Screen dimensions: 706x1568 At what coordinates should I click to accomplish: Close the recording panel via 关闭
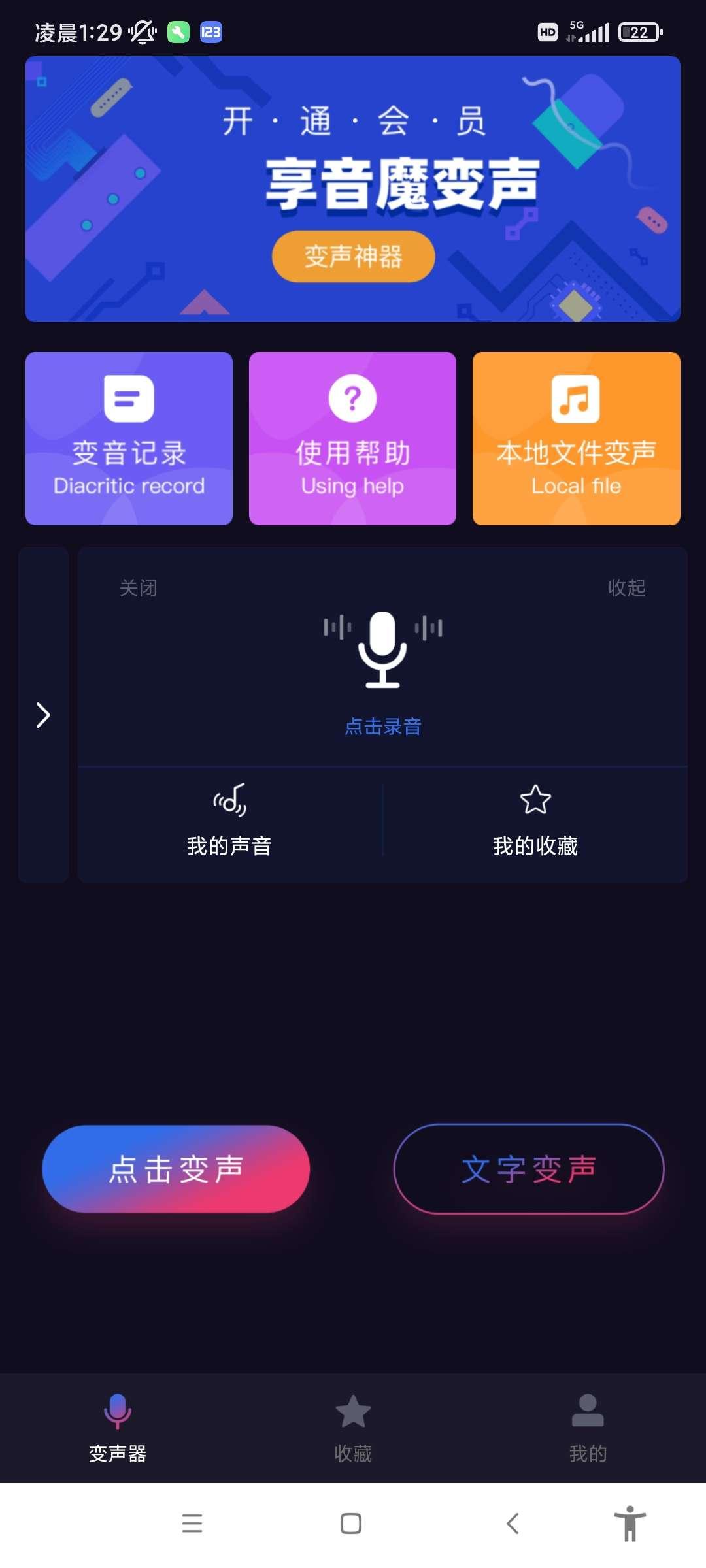[x=138, y=587]
